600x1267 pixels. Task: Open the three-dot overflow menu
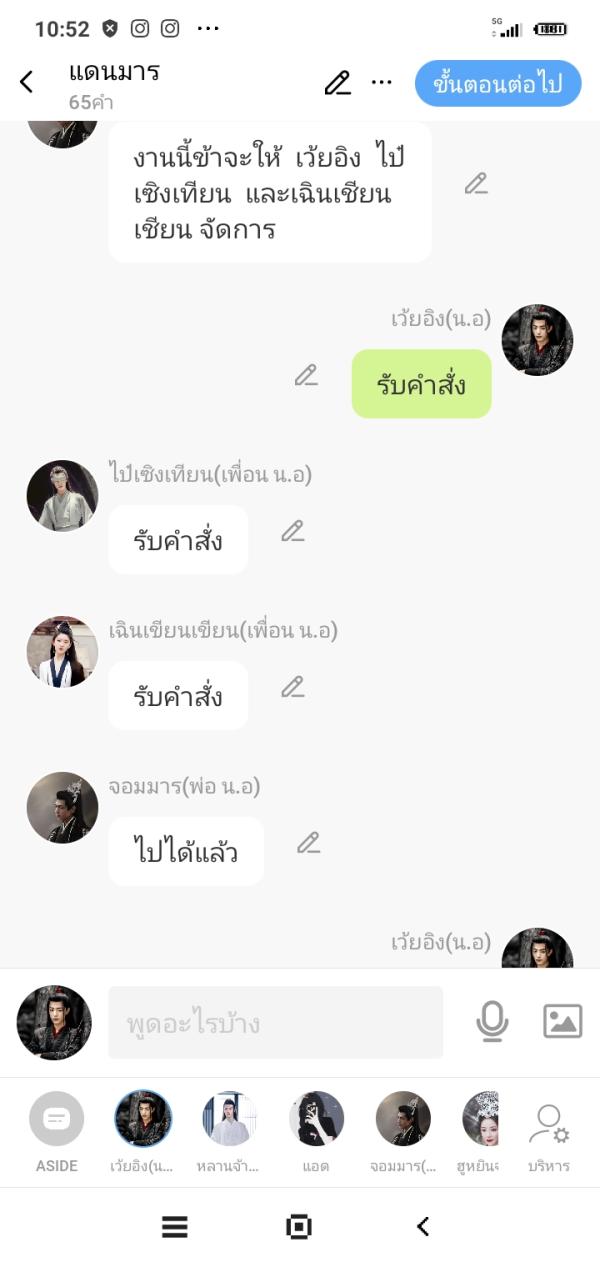click(x=382, y=83)
